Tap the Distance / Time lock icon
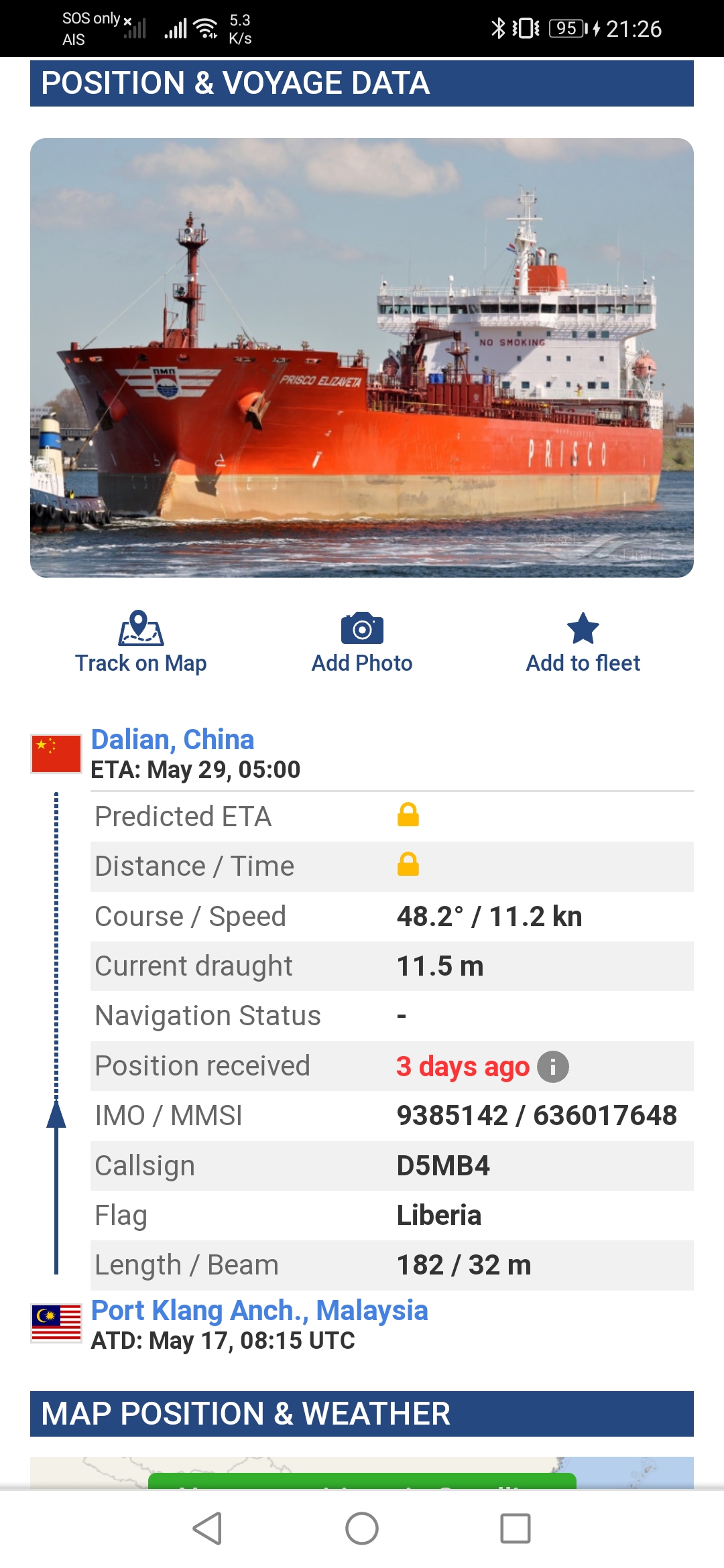724x1568 pixels. [408, 864]
